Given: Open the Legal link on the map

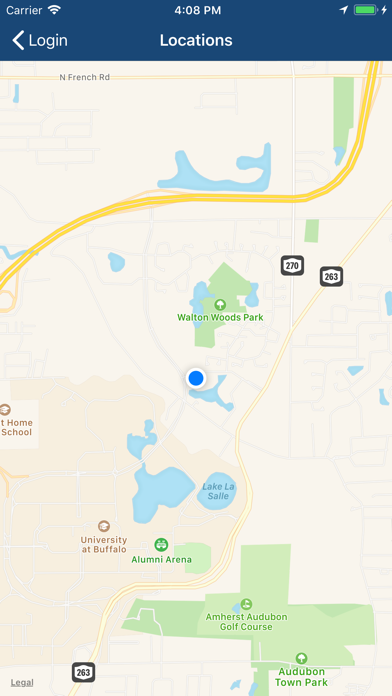Looking at the screenshot, I should [22, 682].
